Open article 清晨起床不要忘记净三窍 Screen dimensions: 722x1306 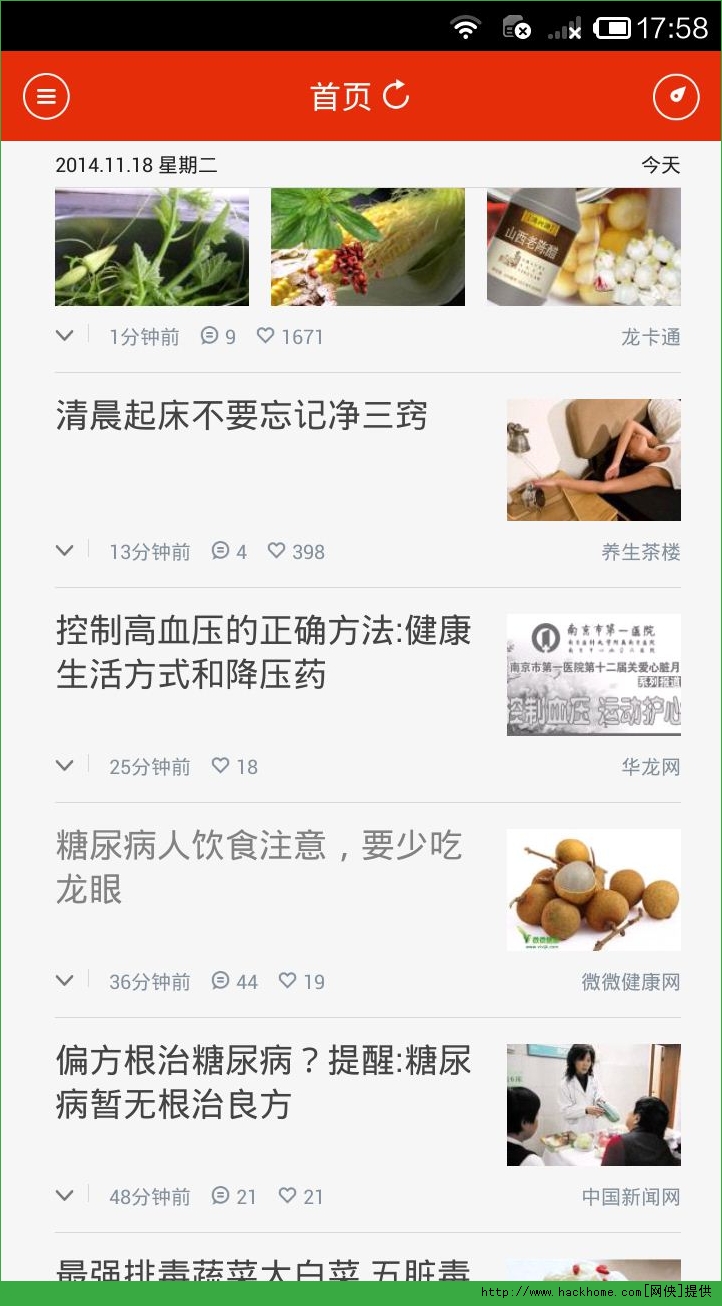click(241, 415)
